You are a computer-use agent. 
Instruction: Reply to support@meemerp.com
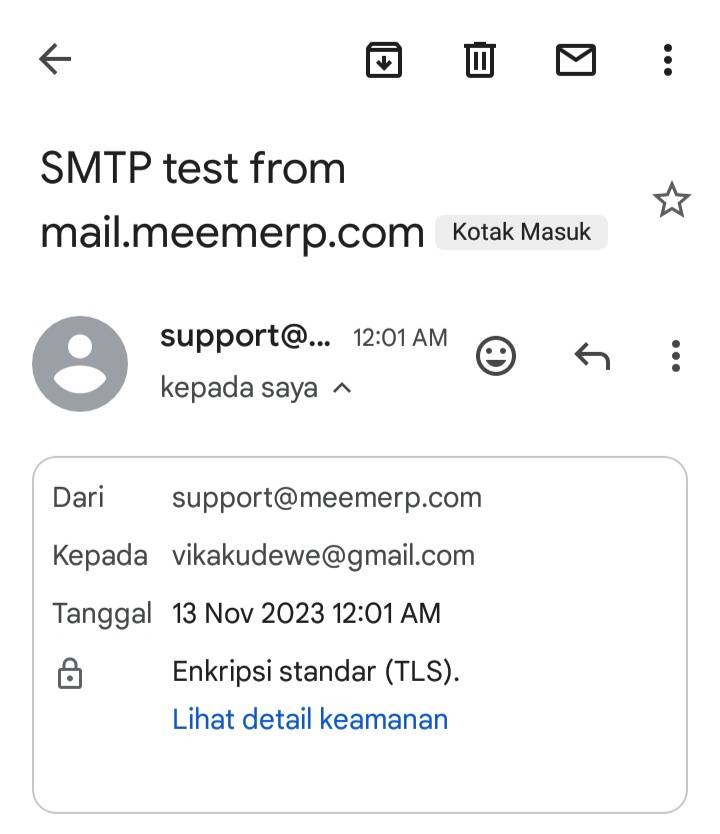(x=592, y=356)
